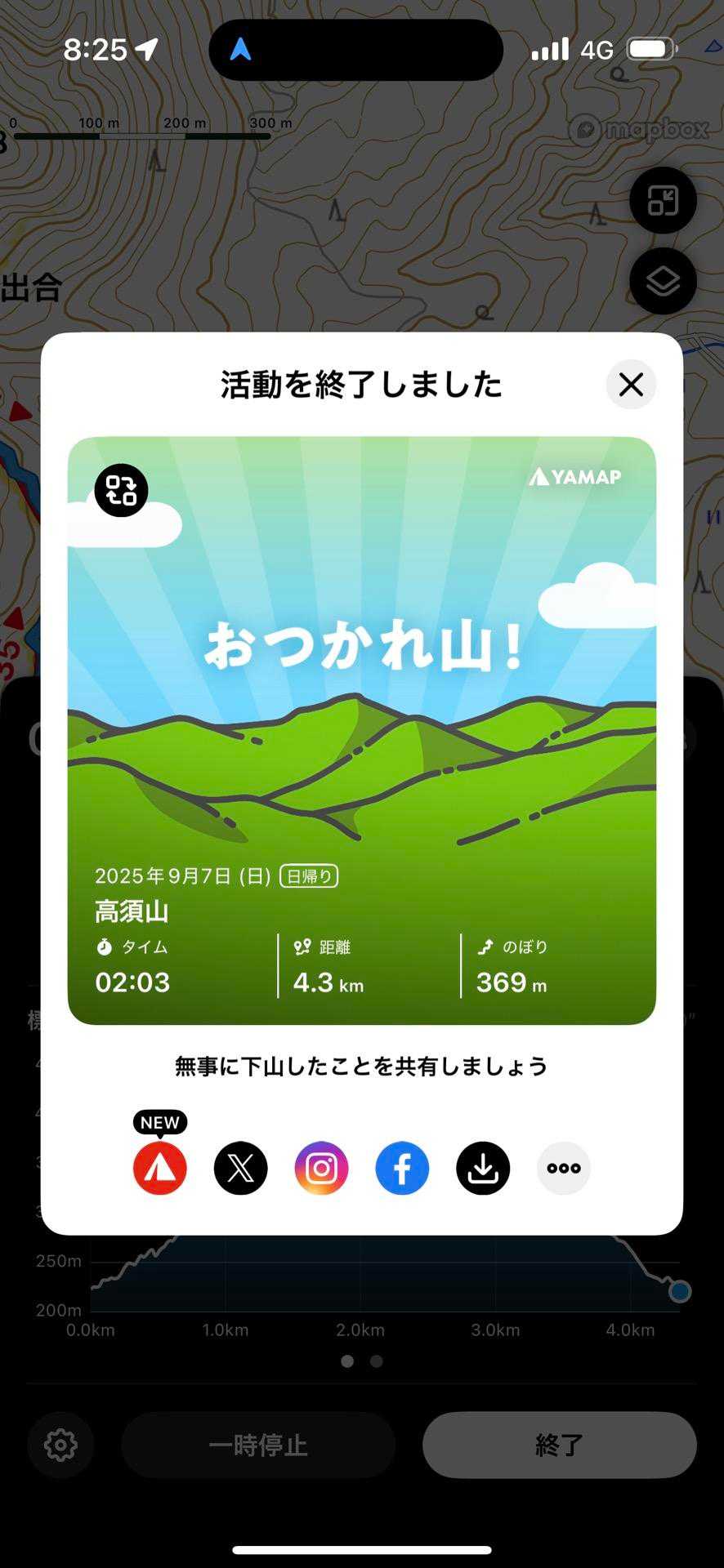Share the activity to YAMAP
This screenshot has height=1568, width=724.
point(160,1168)
